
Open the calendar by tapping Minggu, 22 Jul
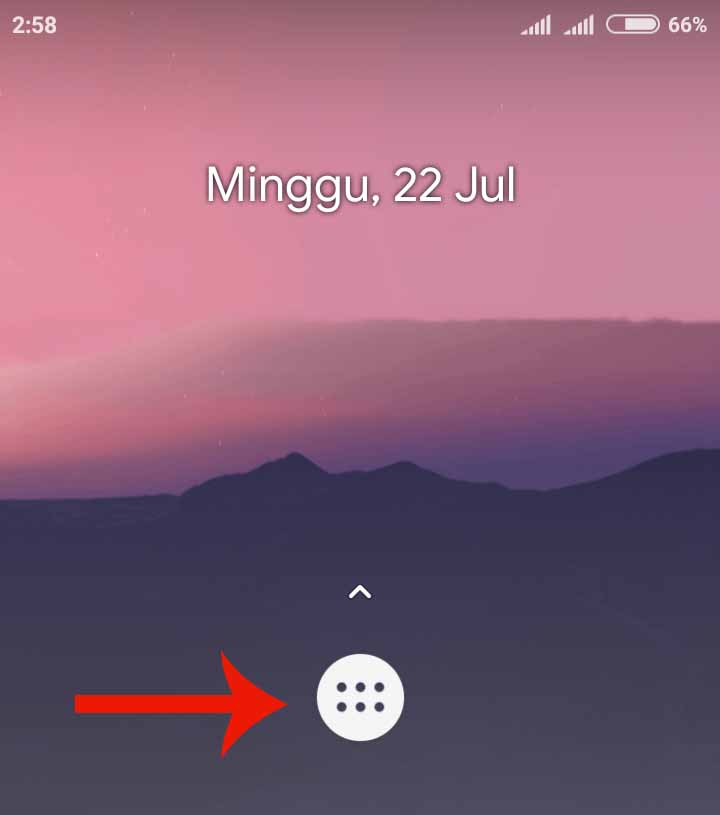click(x=360, y=185)
